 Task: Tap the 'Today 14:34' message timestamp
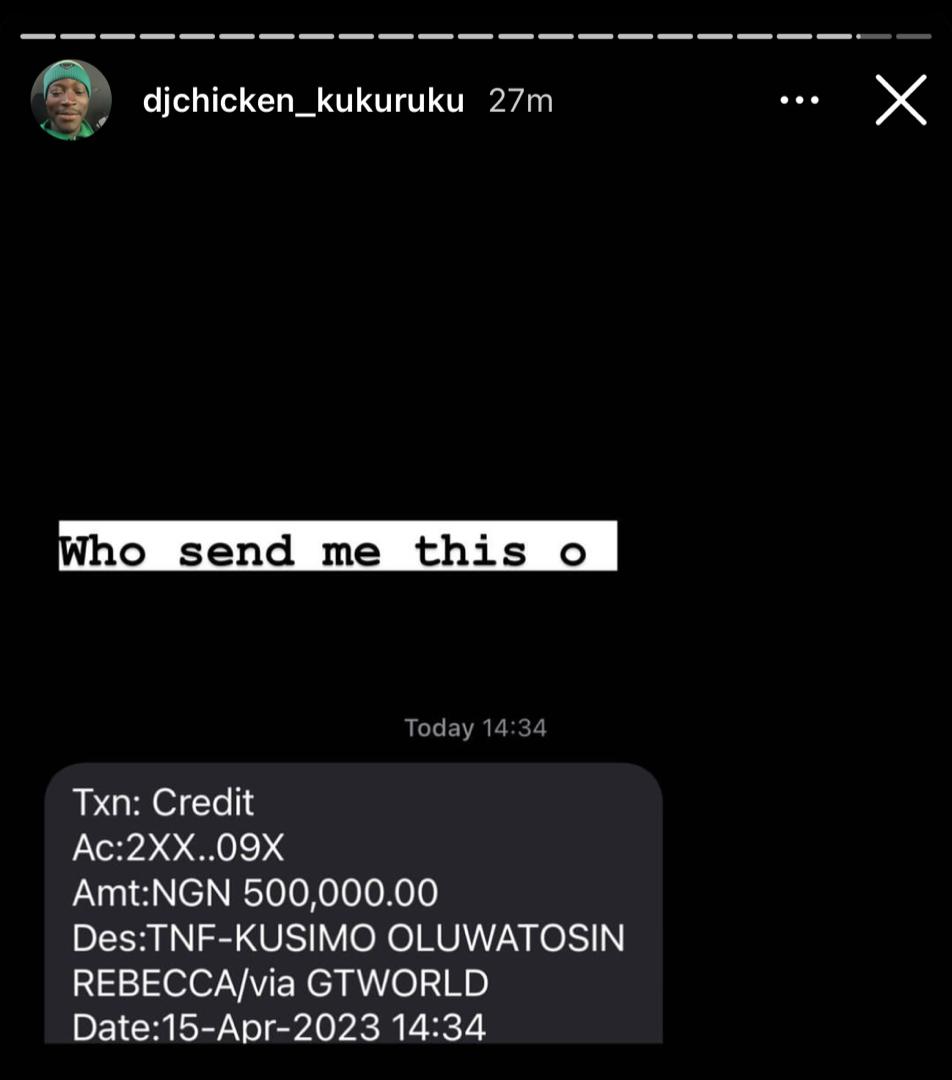coord(474,728)
